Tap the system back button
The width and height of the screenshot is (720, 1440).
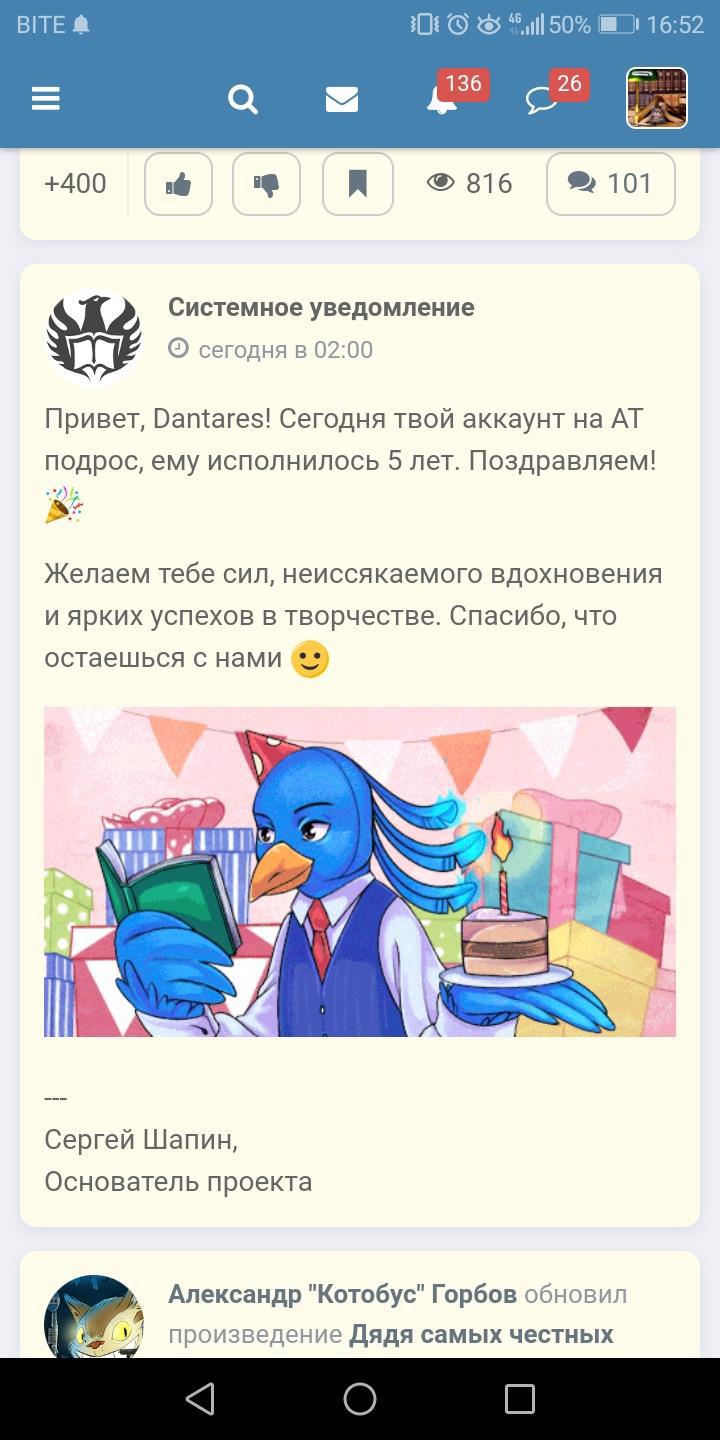click(x=200, y=1399)
